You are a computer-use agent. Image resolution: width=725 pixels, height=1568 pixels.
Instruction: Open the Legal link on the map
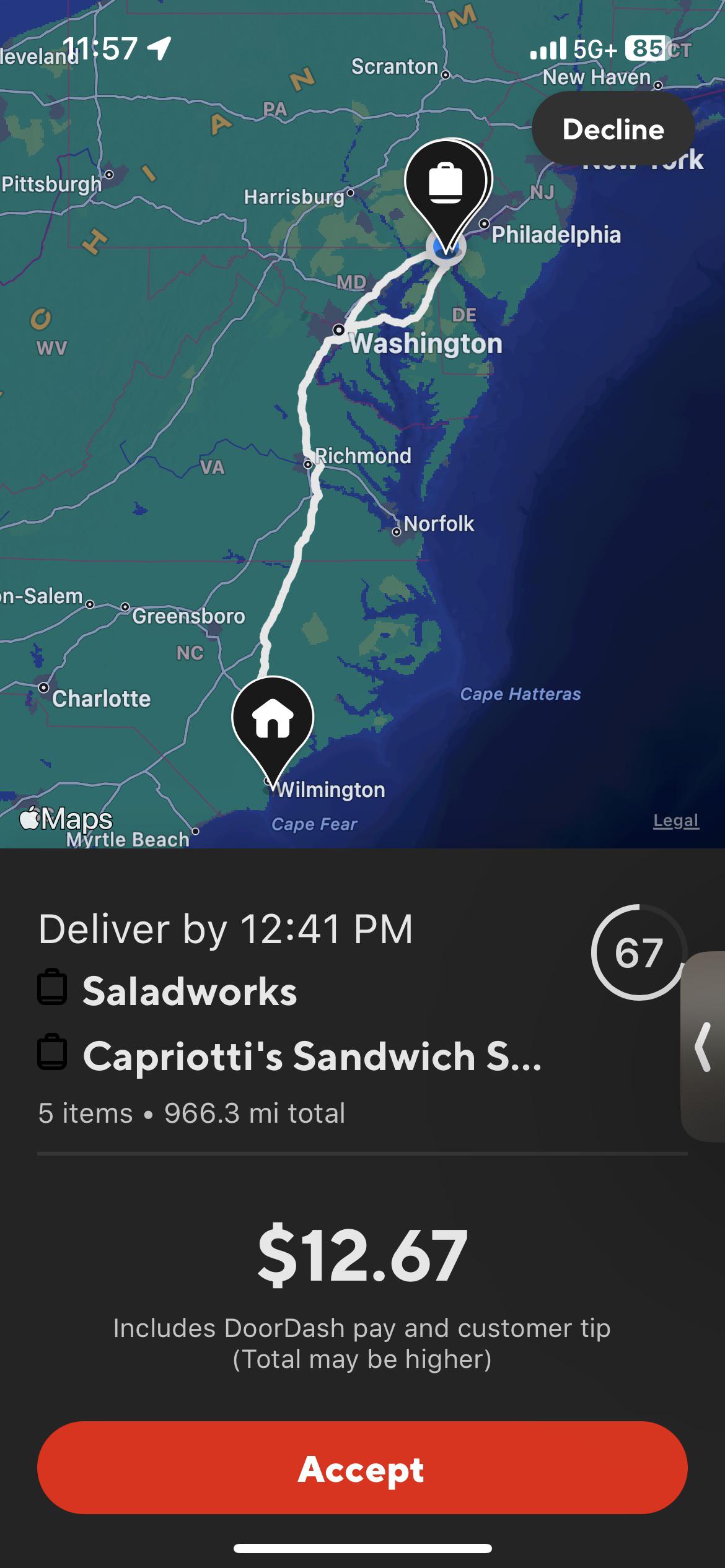pyautogui.click(x=676, y=821)
